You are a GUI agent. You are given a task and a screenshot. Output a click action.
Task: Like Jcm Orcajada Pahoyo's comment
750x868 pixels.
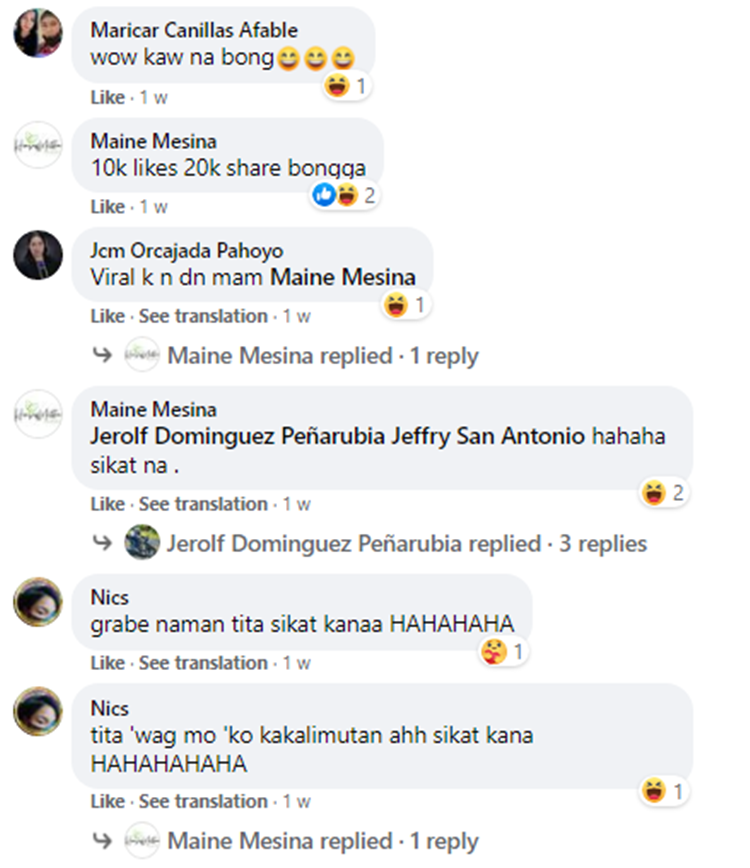107,316
